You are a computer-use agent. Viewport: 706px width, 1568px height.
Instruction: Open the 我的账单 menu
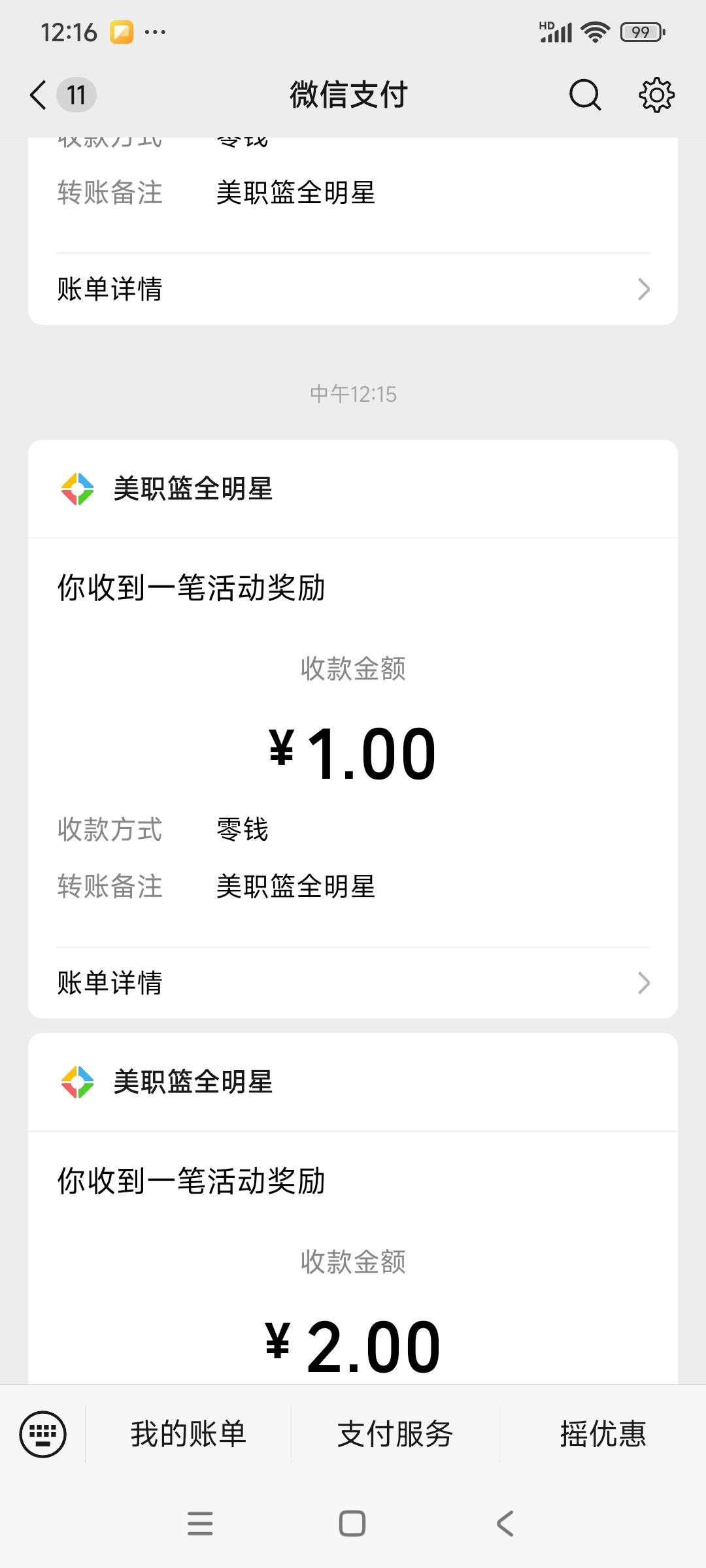click(188, 1434)
